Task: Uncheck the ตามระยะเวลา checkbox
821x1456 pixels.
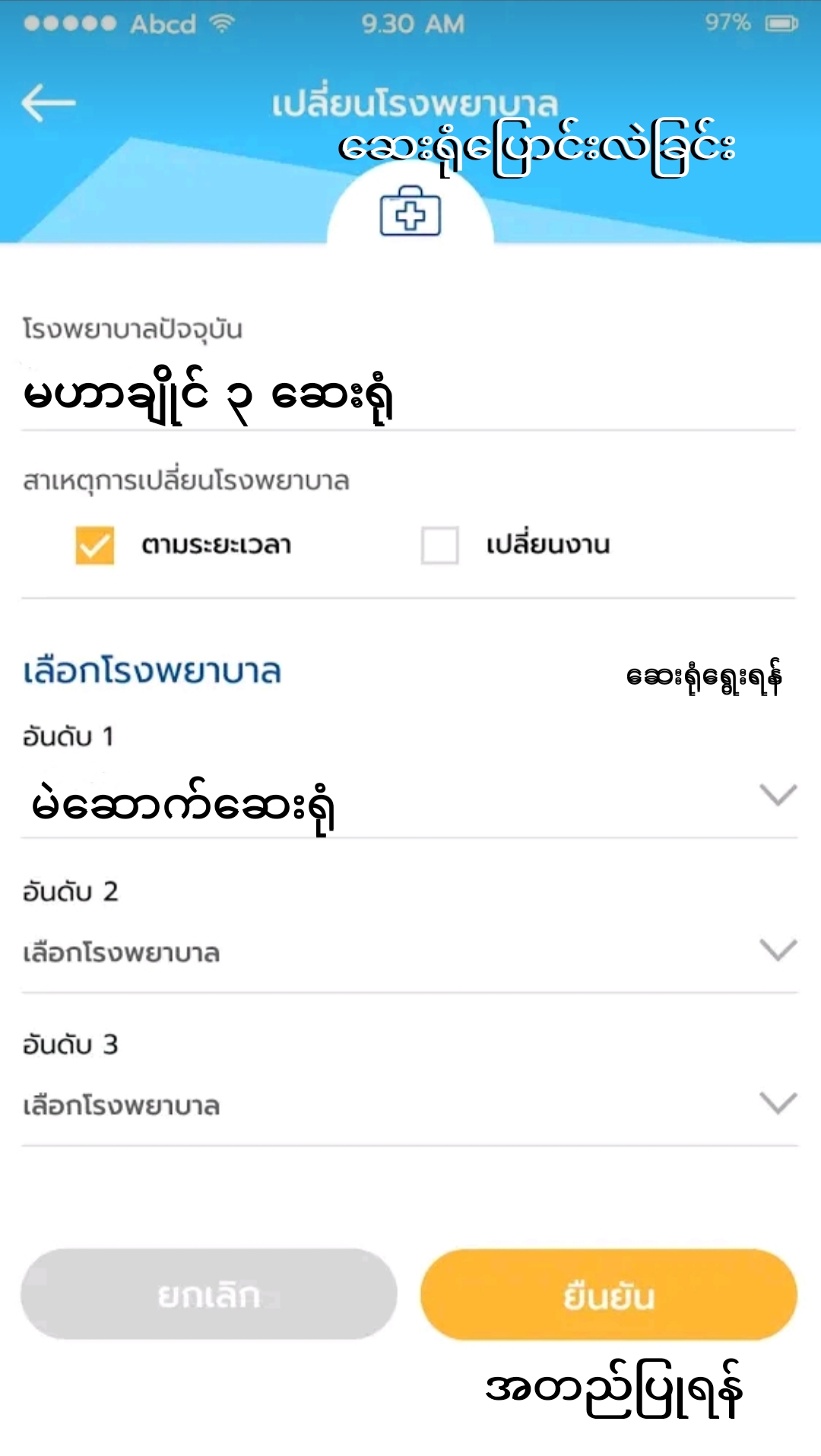Action: coord(95,545)
